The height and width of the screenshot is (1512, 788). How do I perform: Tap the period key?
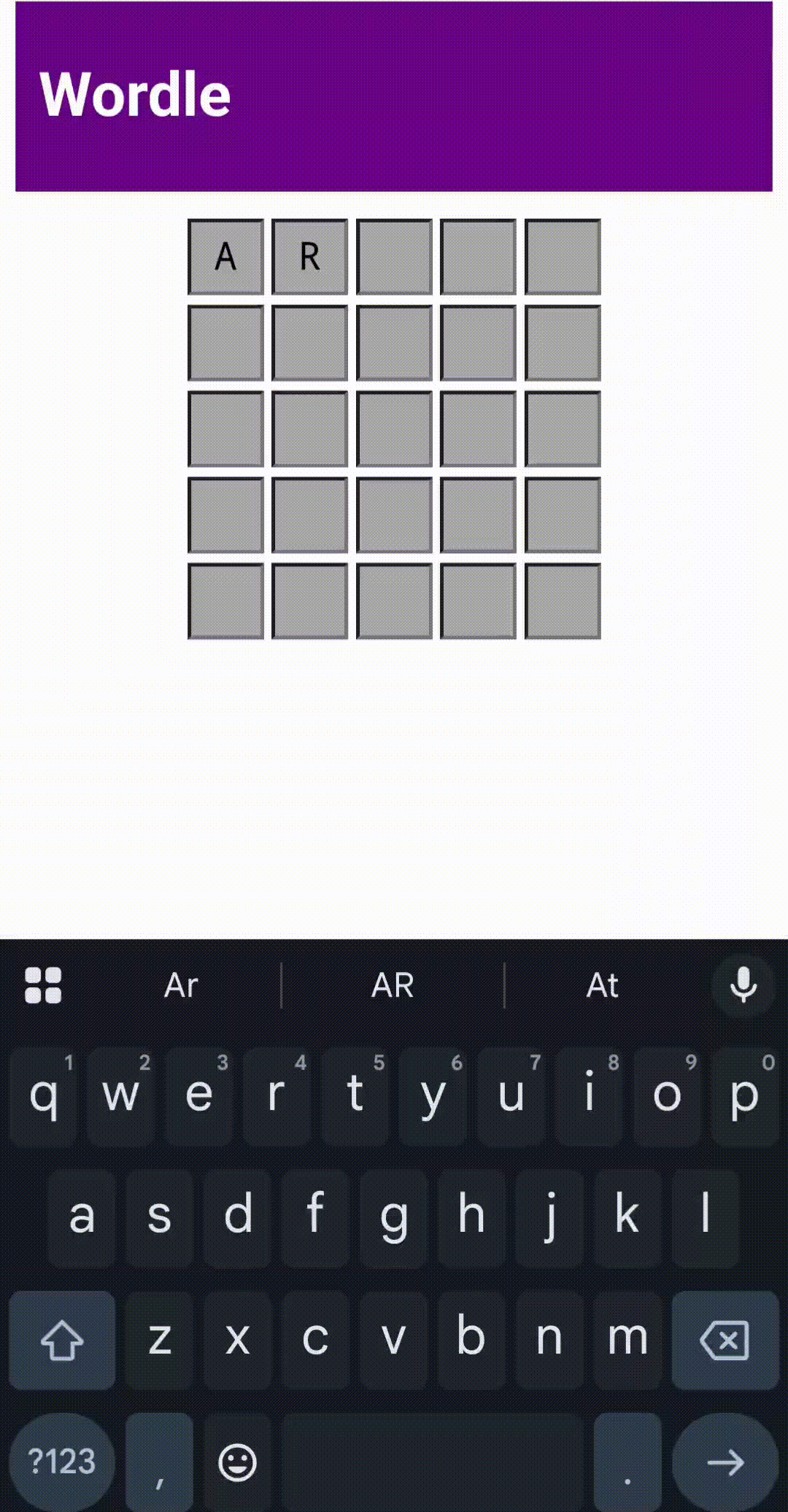[x=629, y=1463]
